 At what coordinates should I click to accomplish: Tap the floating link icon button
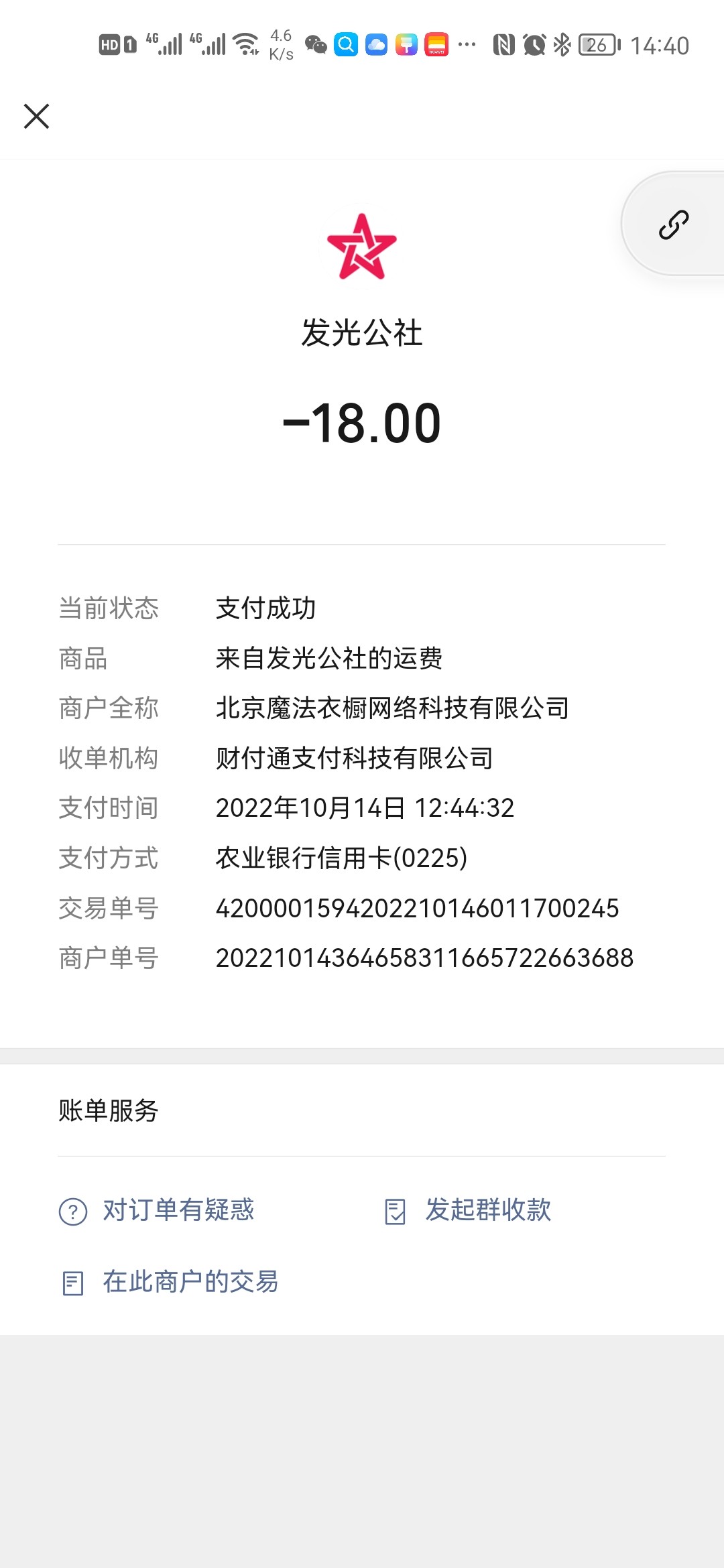tap(673, 224)
